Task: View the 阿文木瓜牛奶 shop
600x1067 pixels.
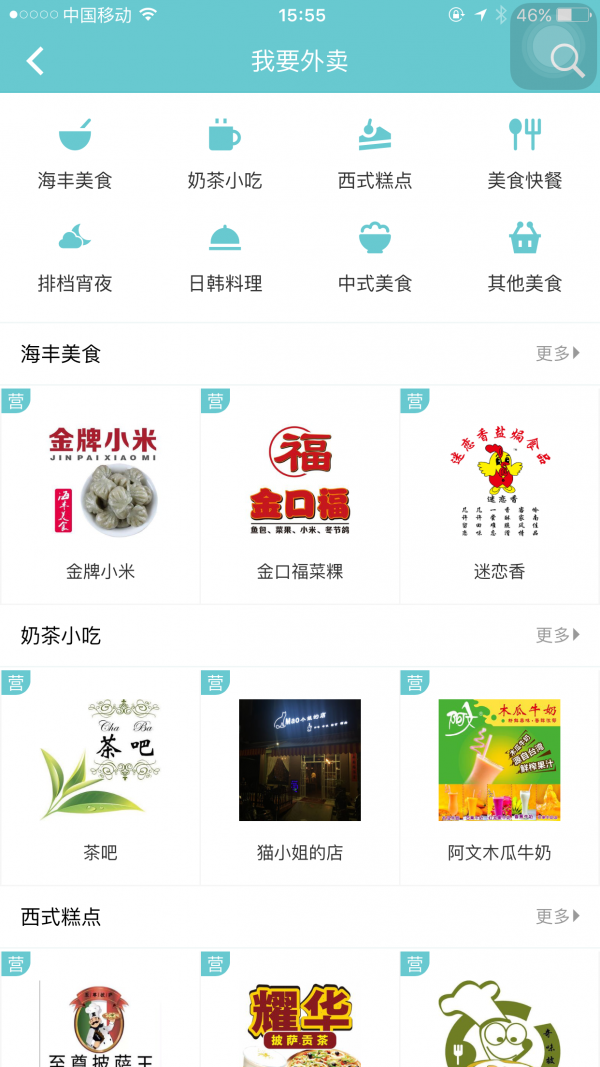Action: (499, 777)
